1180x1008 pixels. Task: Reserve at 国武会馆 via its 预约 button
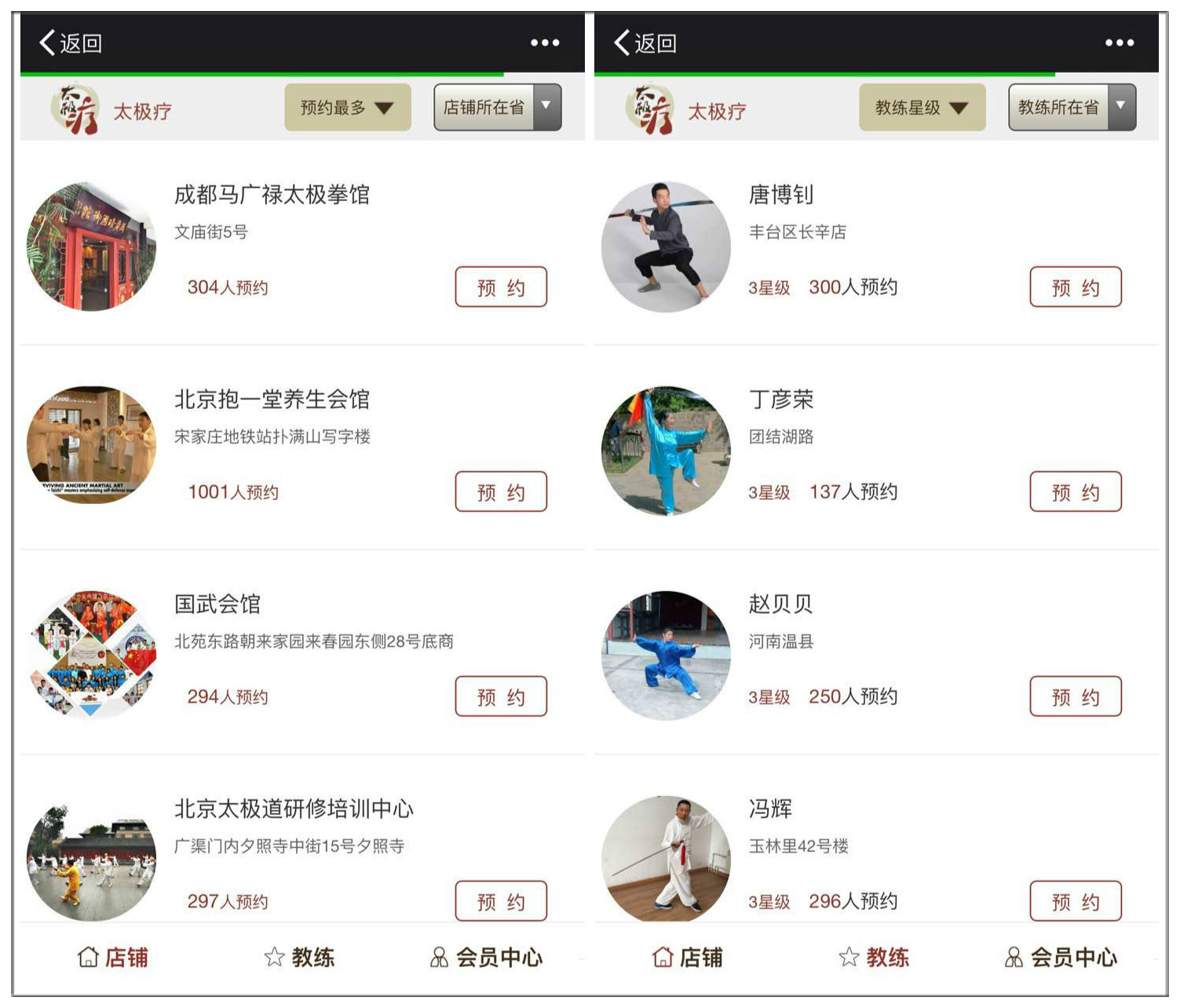501,697
